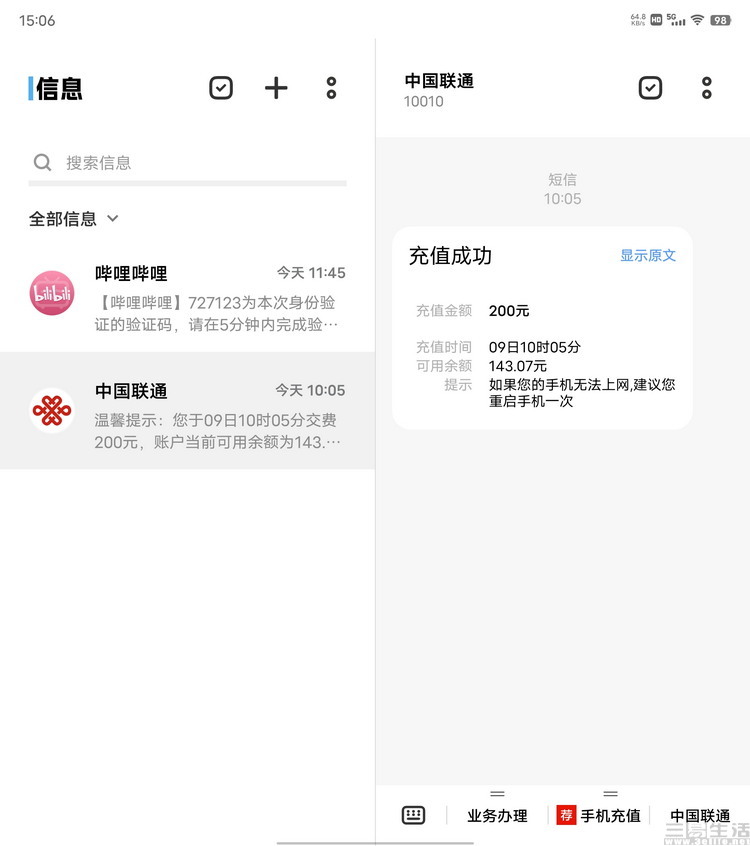This screenshot has height=846, width=750.
Task: Expand the 全部信息 filter dropdown
Action: 74,219
